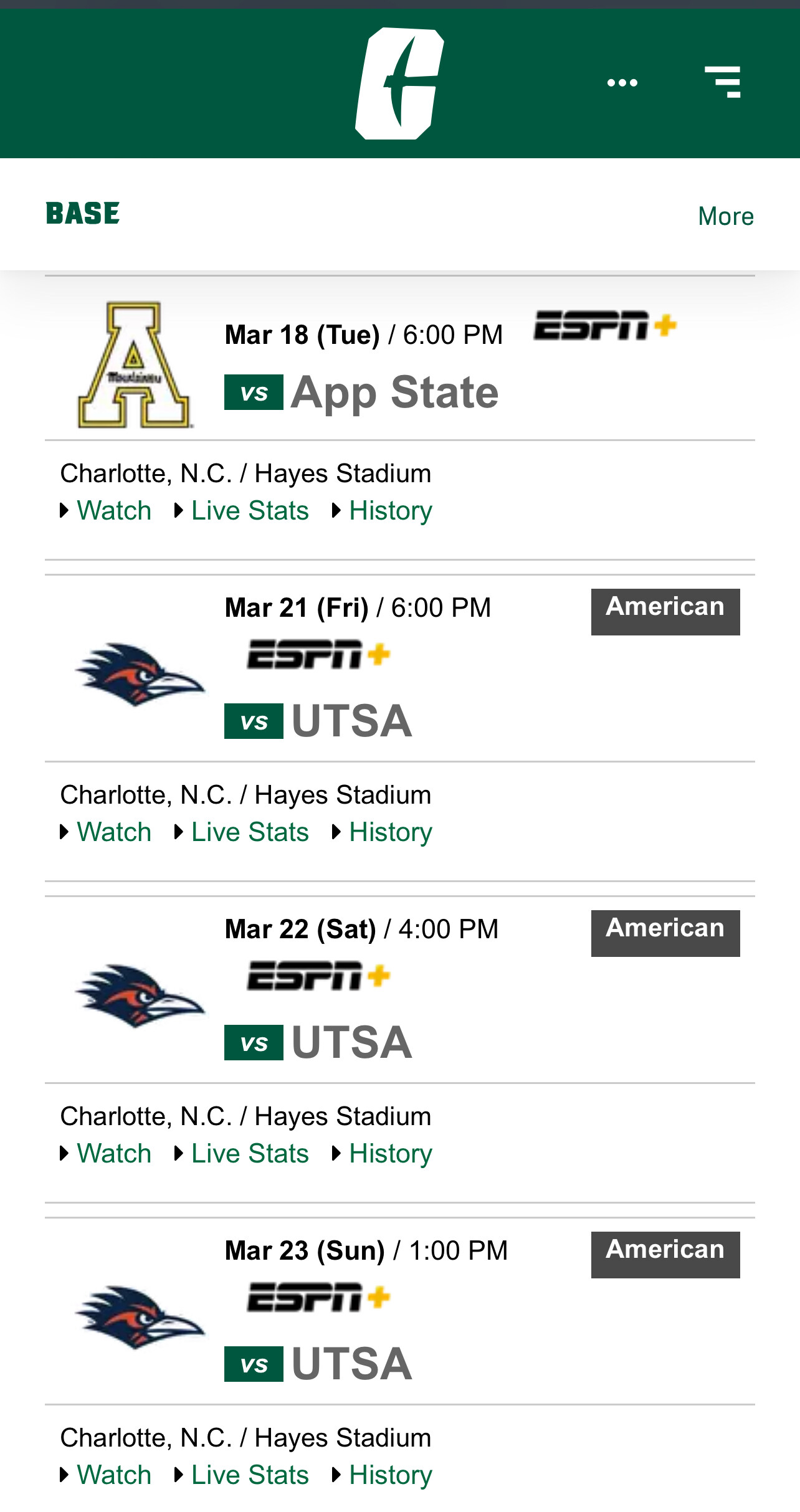Tap the Charlotte logo in header
The height and width of the screenshot is (1512, 800).
(x=400, y=83)
